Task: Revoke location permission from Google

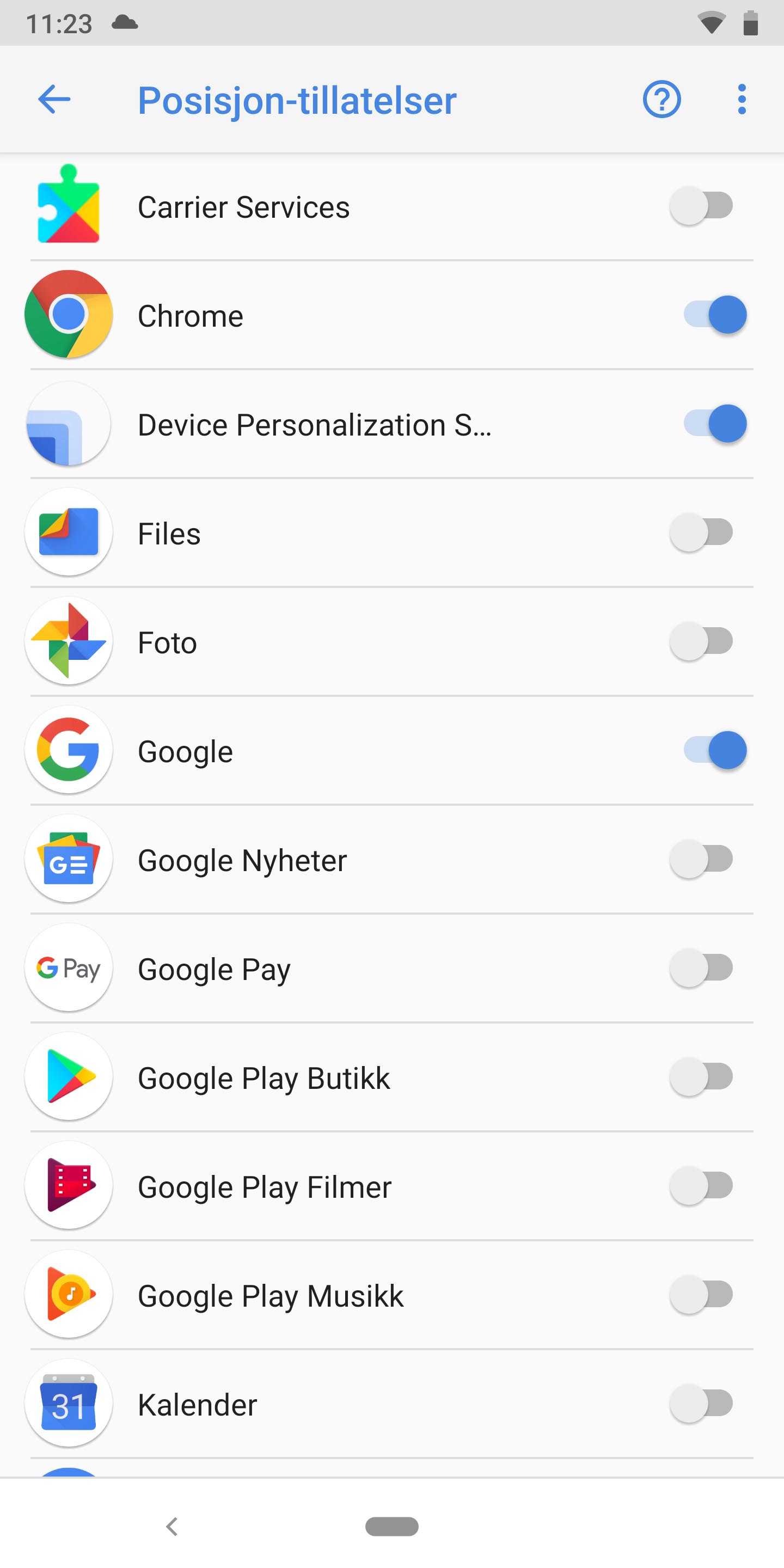Action: (x=715, y=750)
